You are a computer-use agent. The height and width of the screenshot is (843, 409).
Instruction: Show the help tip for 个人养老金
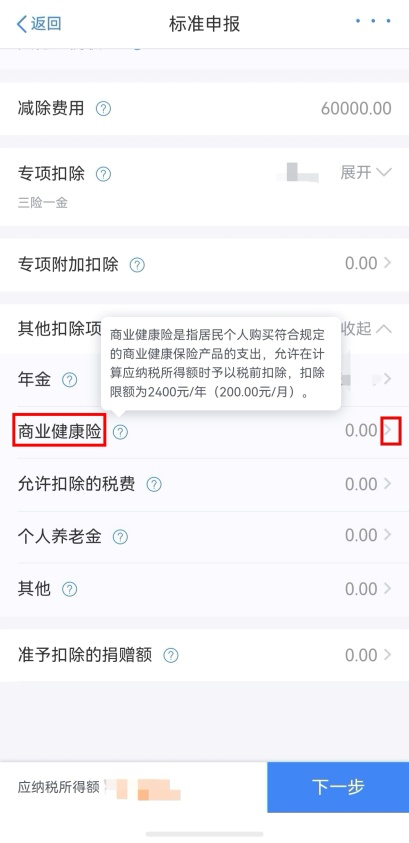(120, 537)
